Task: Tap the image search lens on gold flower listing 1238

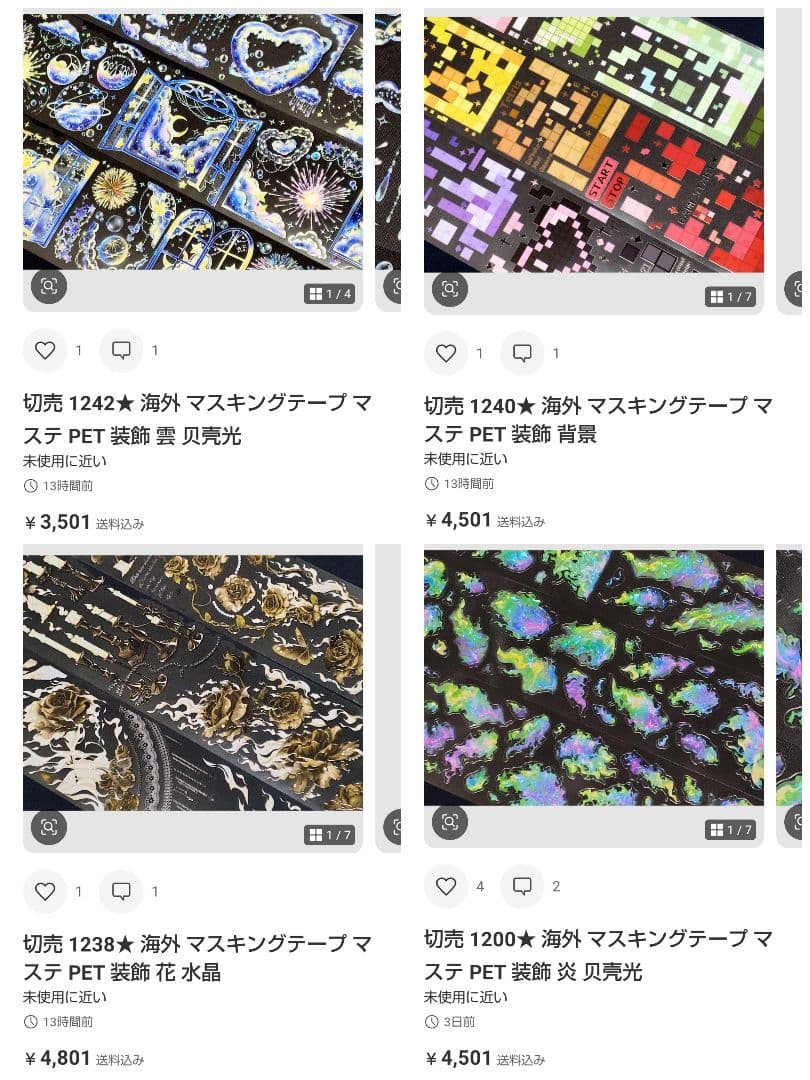Action: coord(49,828)
